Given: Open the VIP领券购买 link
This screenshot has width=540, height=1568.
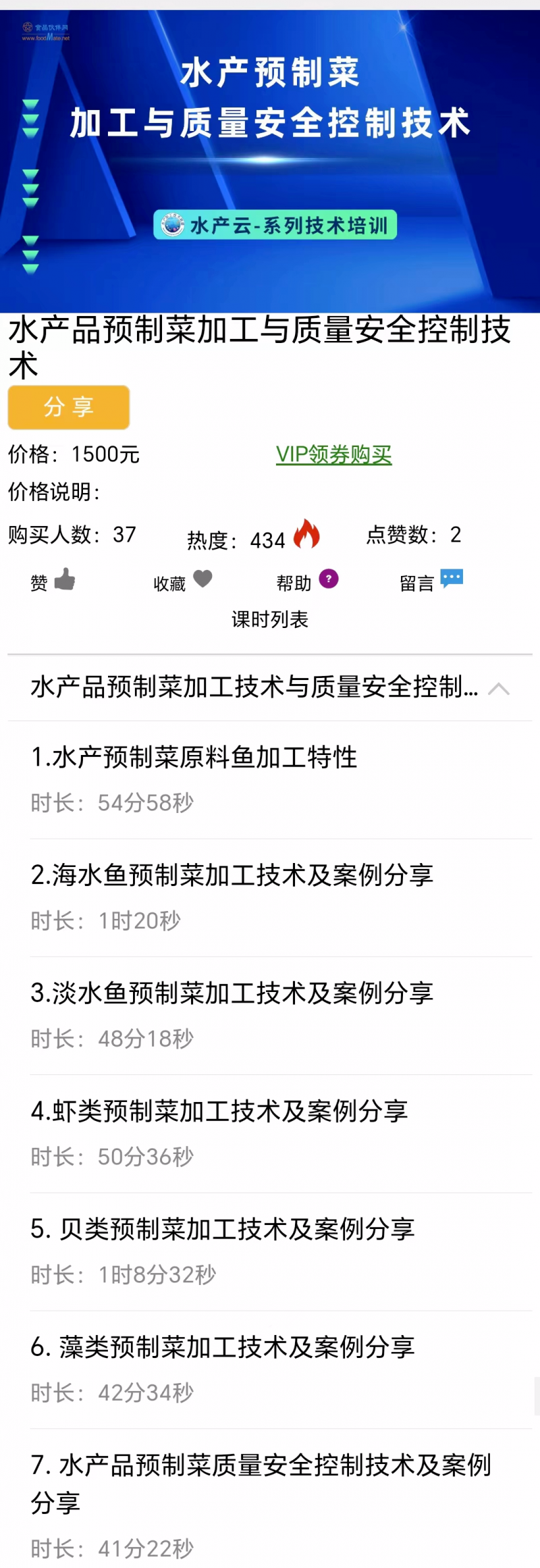Looking at the screenshot, I should coord(335,454).
